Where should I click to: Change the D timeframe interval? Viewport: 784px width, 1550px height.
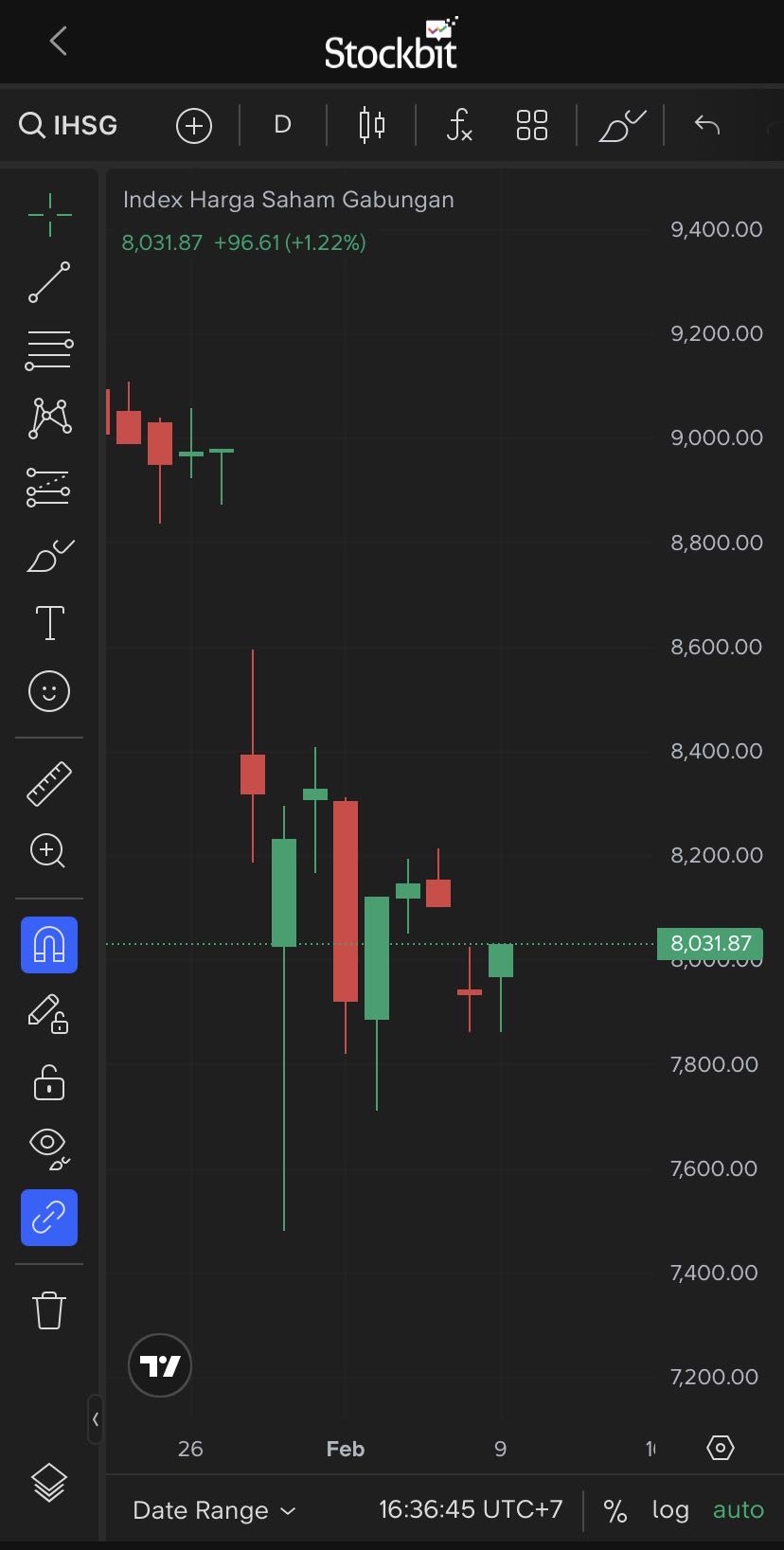click(282, 125)
